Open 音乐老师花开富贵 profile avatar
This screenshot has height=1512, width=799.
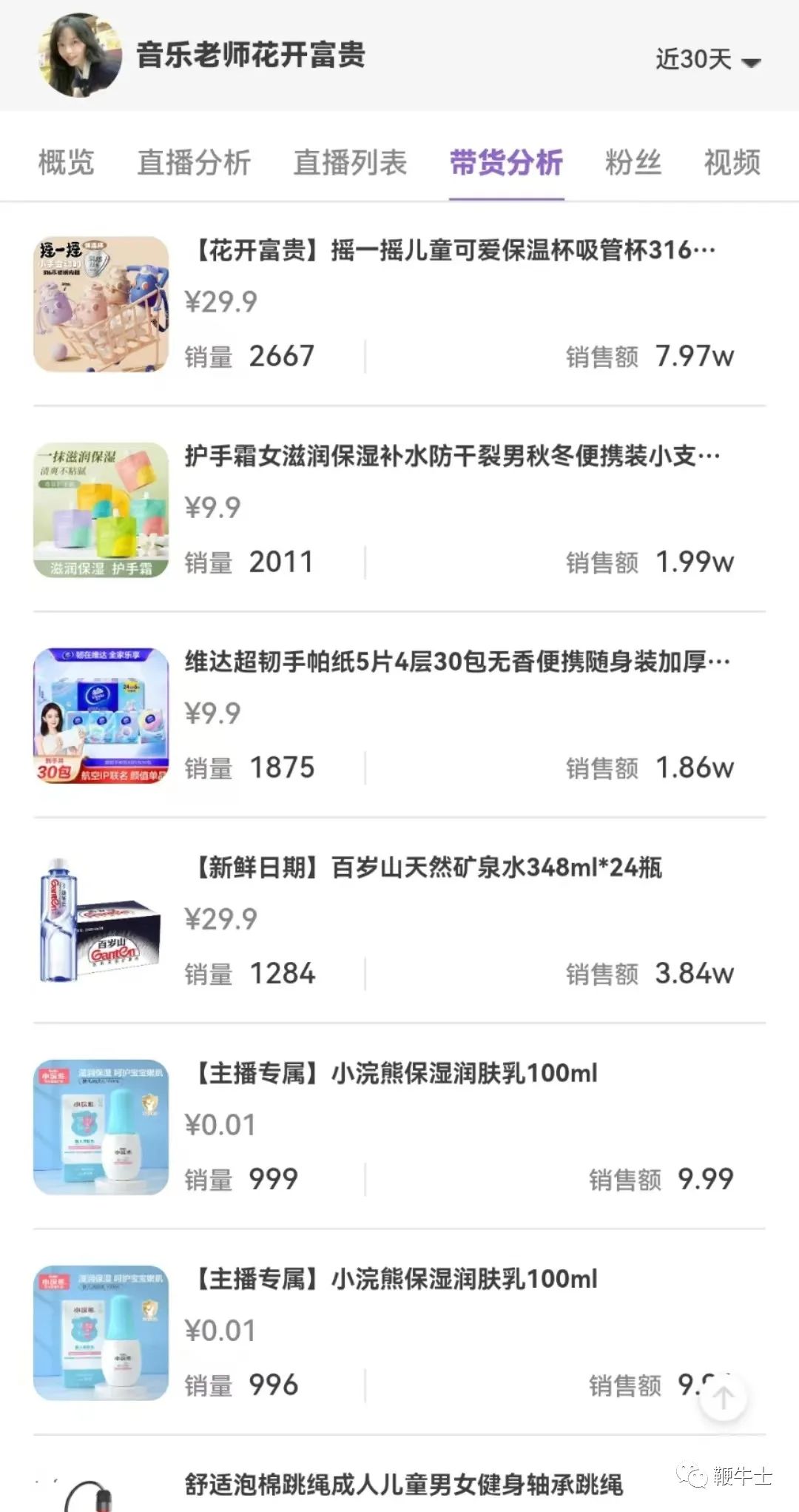coord(79,56)
